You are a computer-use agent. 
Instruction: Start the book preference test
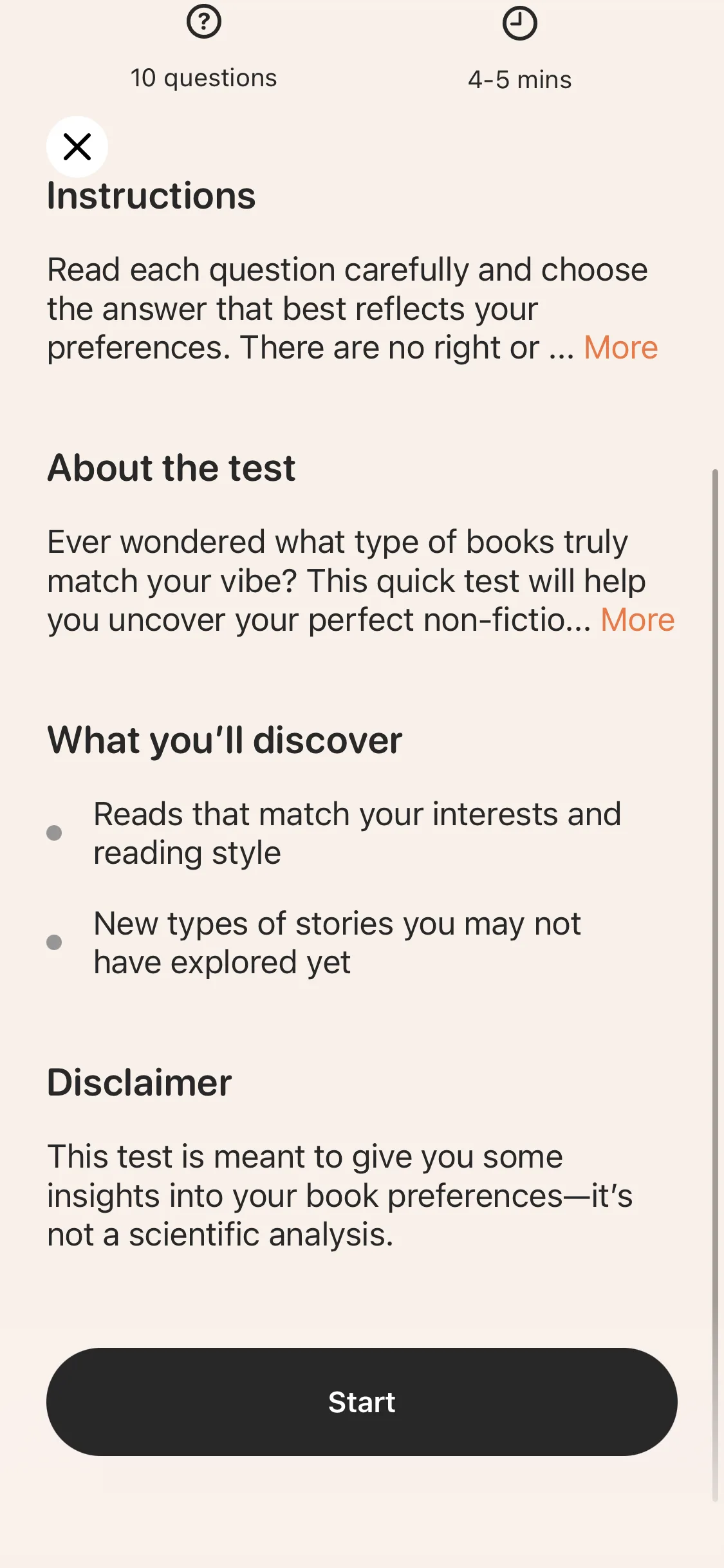coord(362,1402)
